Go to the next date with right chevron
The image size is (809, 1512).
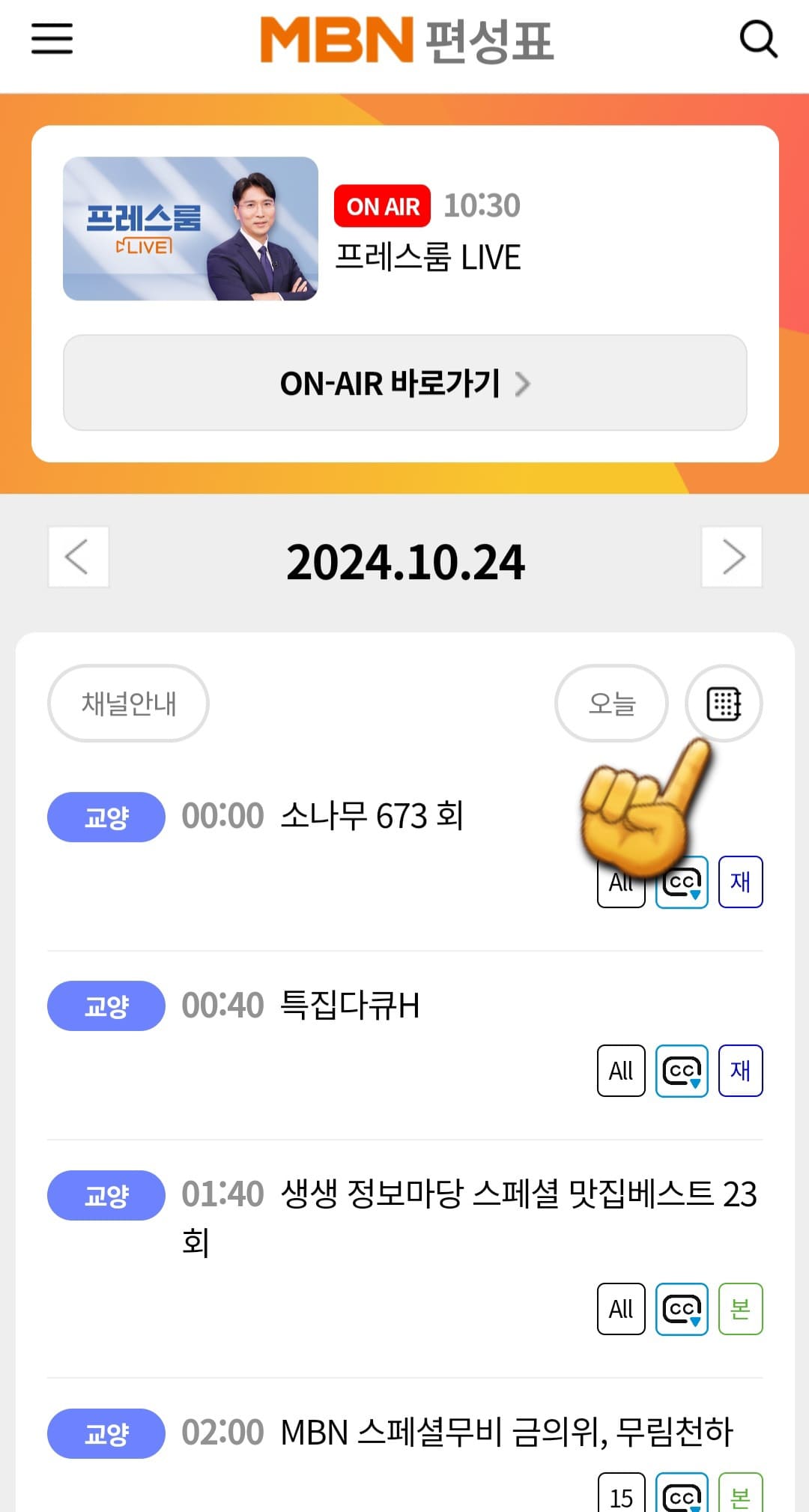click(x=731, y=557)
